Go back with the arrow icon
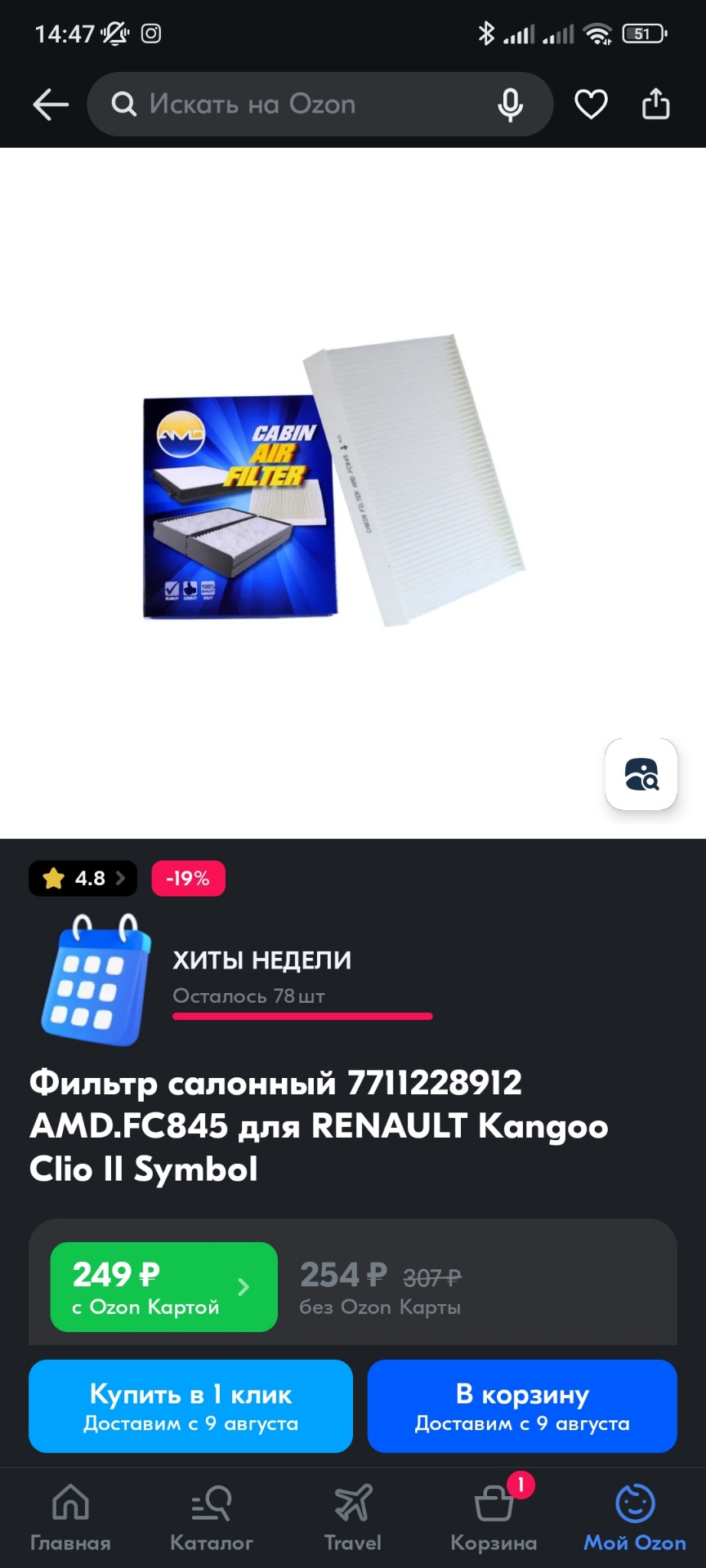This screenshot has width=706, height=1568. point(51,105)
